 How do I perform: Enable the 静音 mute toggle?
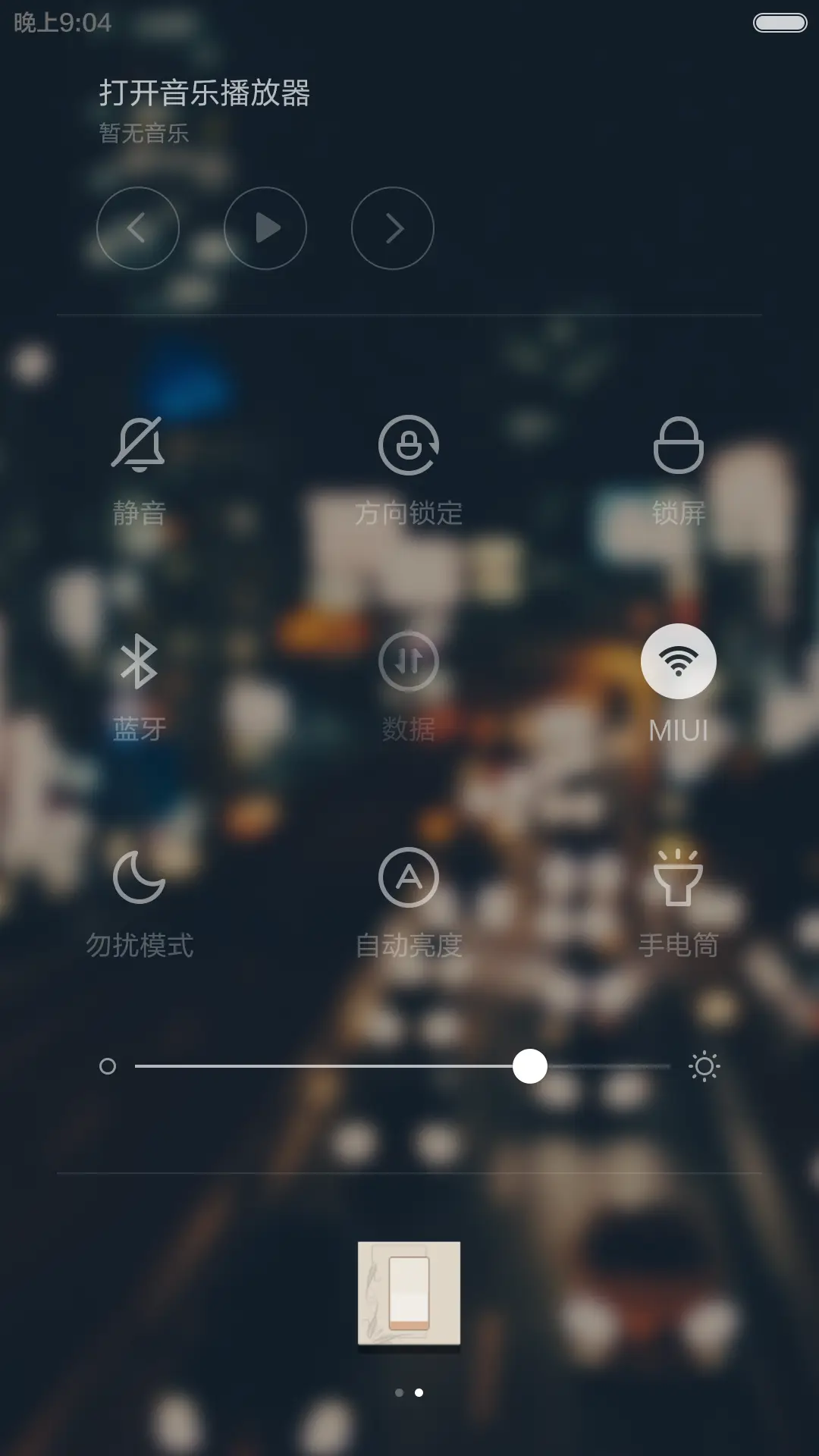139,446
